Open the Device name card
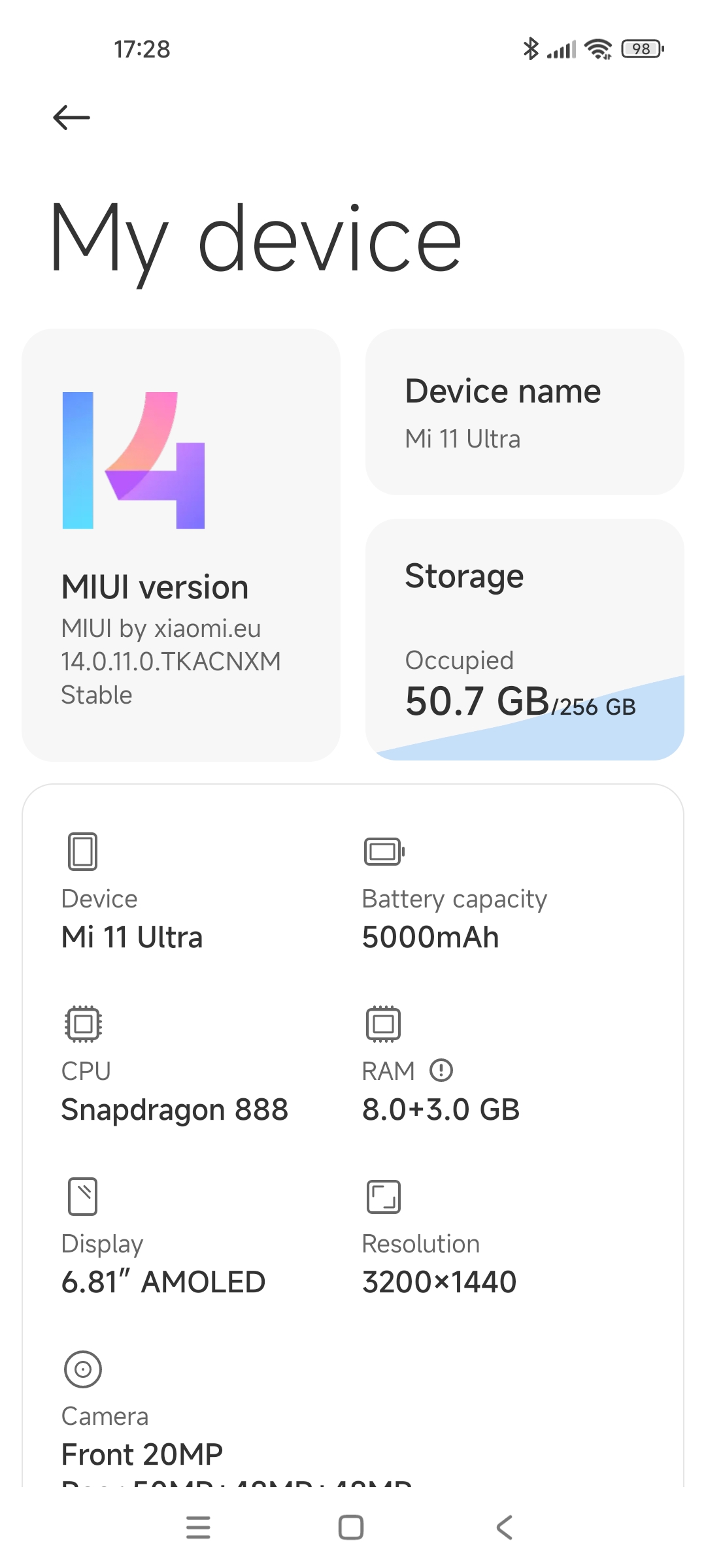This screenshot has width=706, height=1568. click(x=524, y=412)
